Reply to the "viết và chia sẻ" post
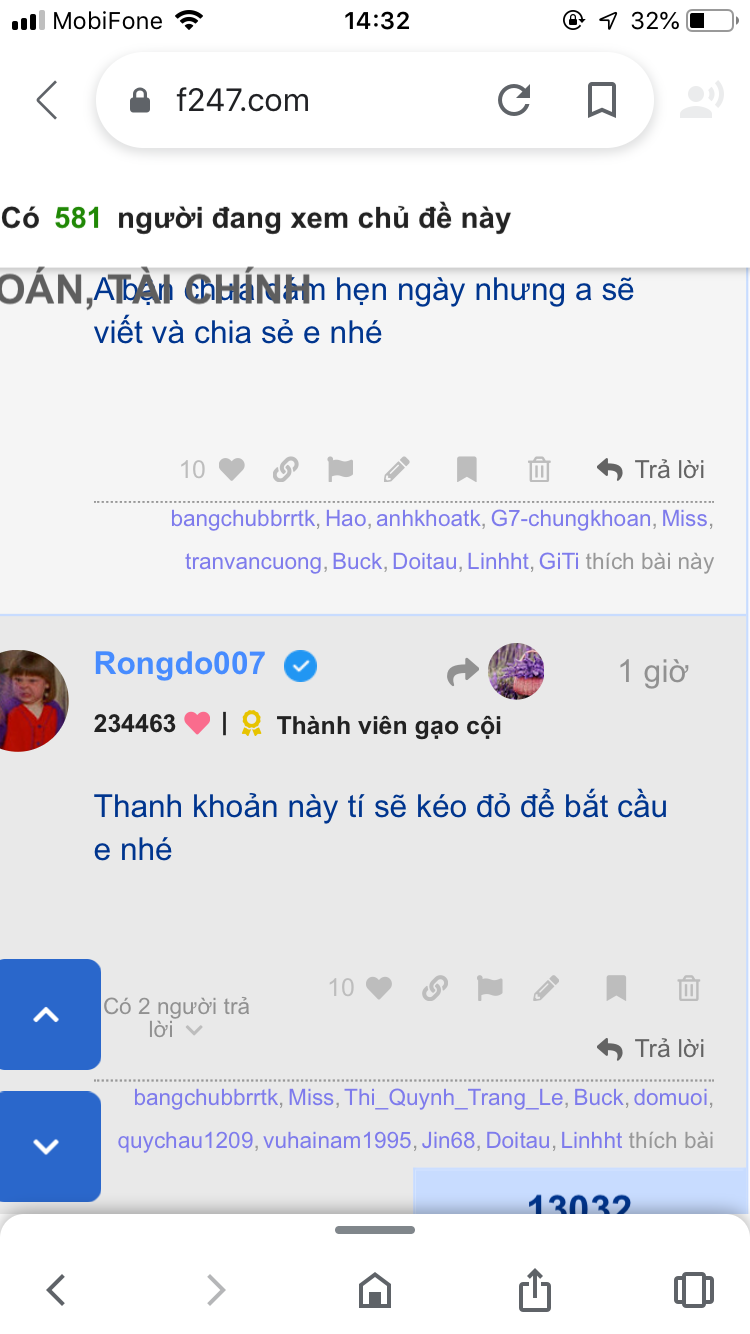Image resolution: width=750 pixels, height=1334 pixels. [x=651, y=469]
